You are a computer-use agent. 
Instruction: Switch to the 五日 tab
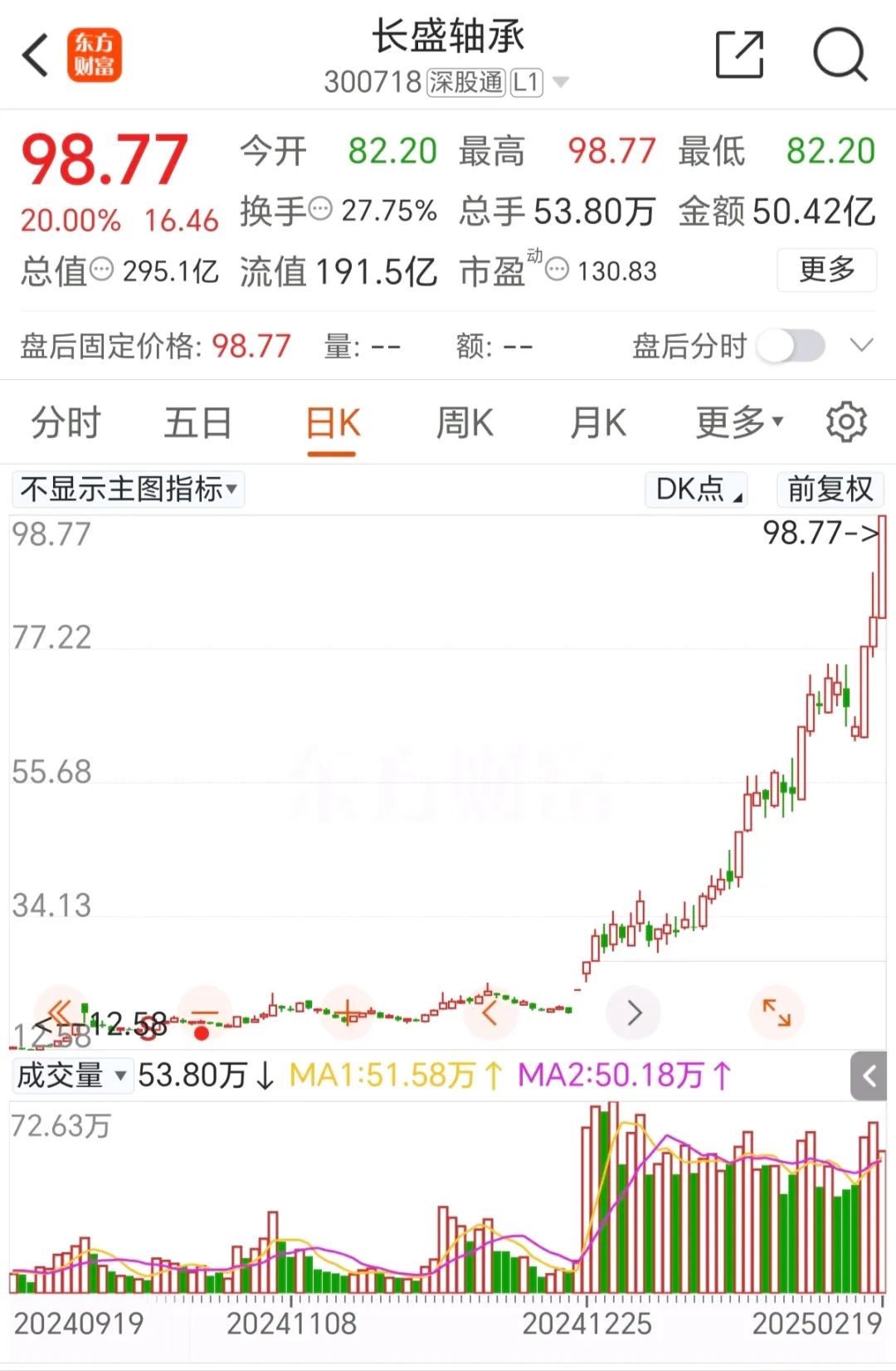(x=197, y=423)
